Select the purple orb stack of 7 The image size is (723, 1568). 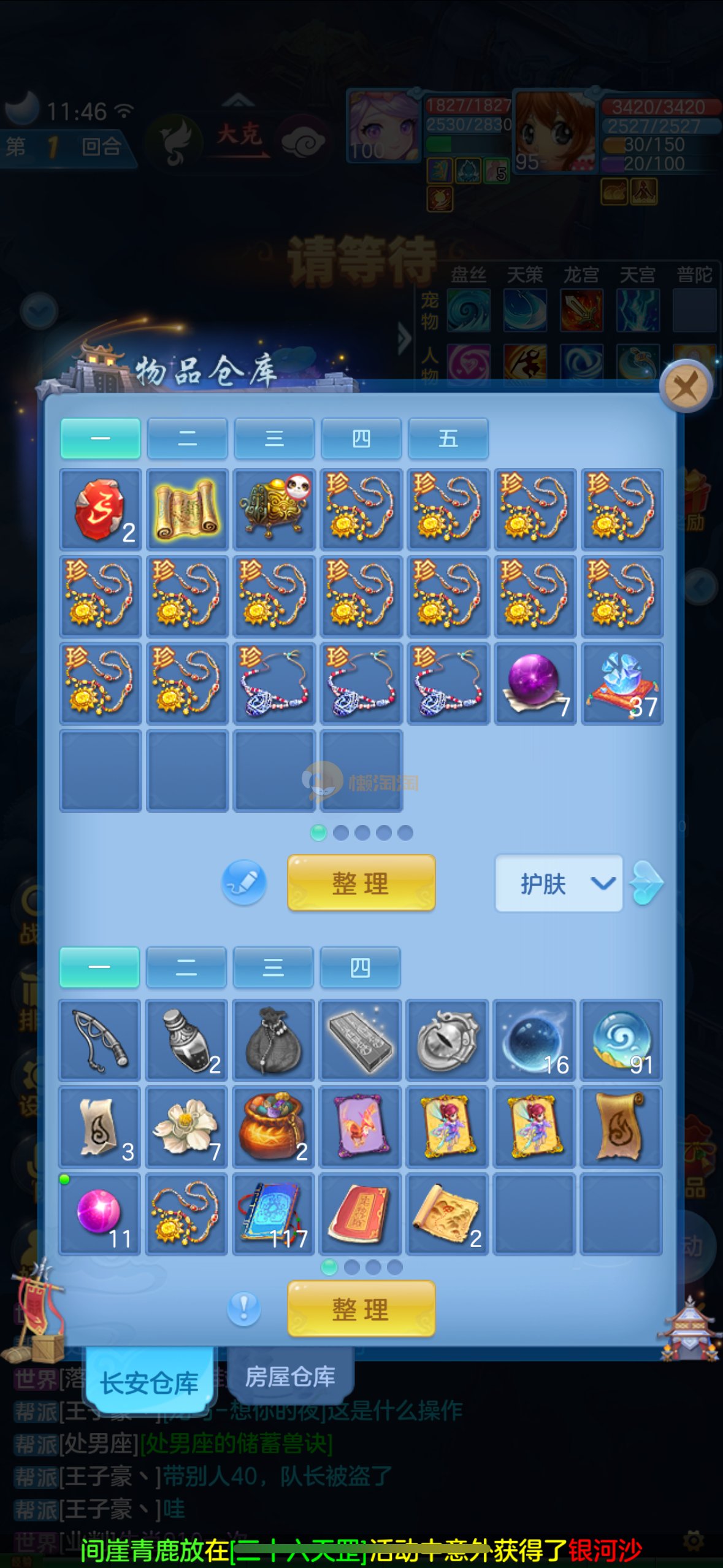pos(535,683)
